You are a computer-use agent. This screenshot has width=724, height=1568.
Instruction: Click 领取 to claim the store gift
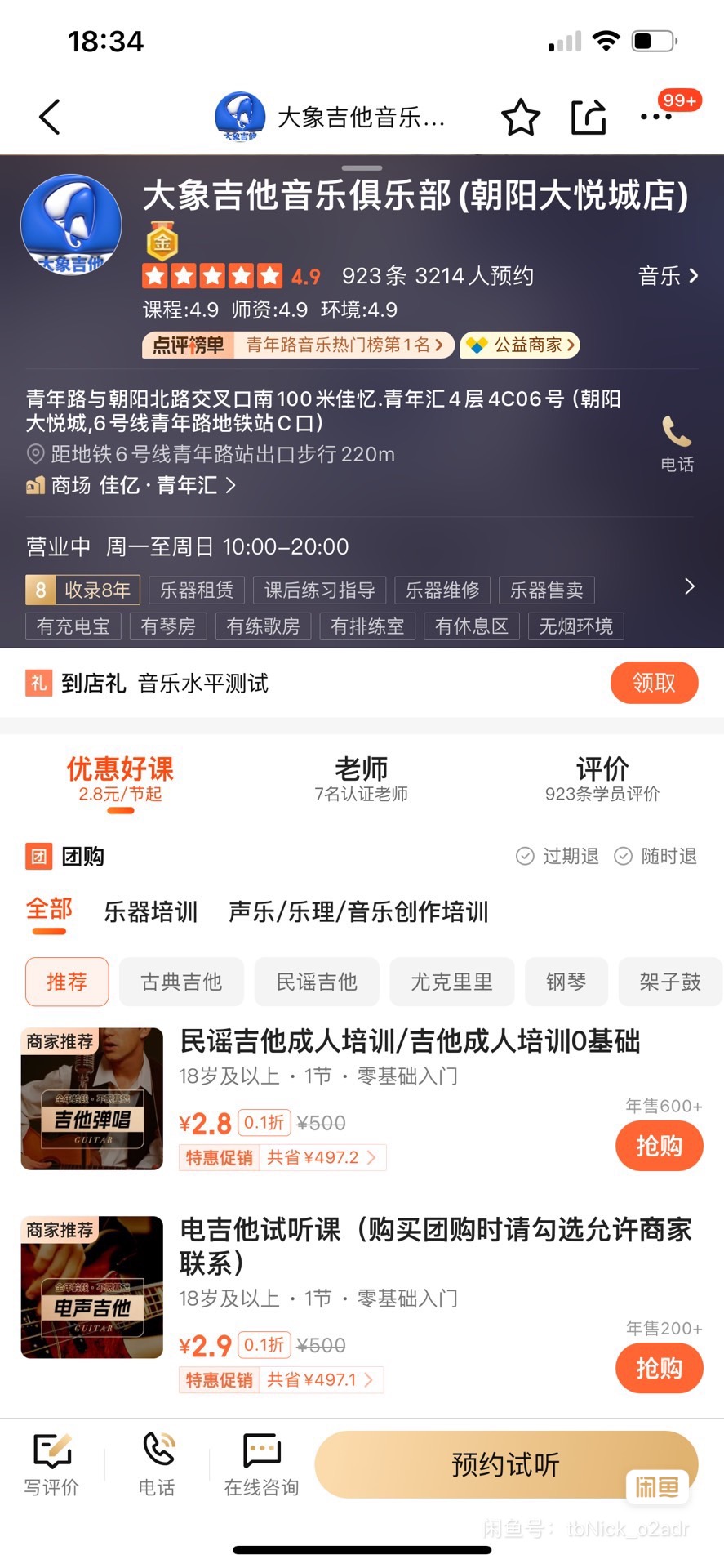654,683
